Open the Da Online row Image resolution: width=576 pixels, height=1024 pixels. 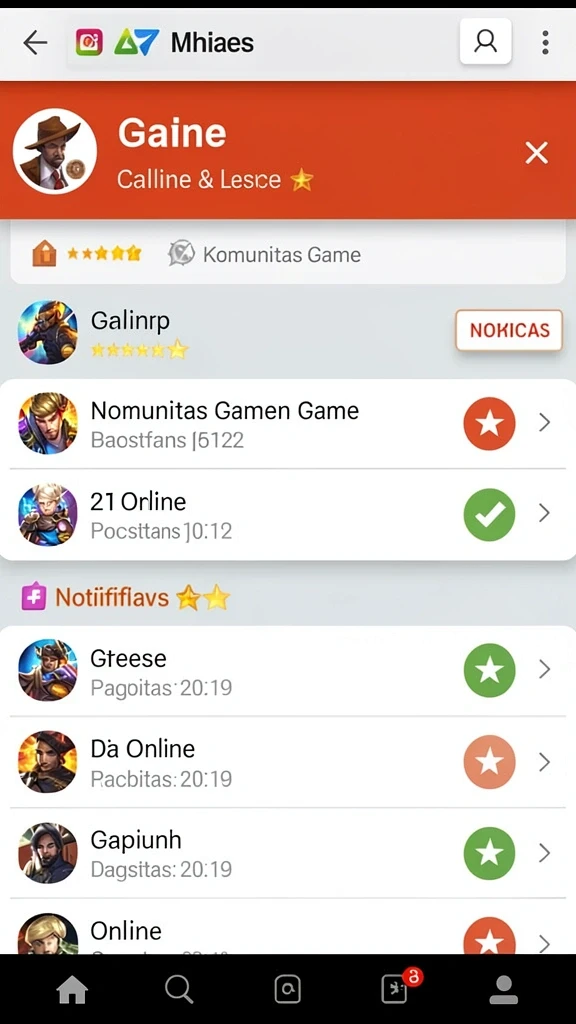(288, 762)
